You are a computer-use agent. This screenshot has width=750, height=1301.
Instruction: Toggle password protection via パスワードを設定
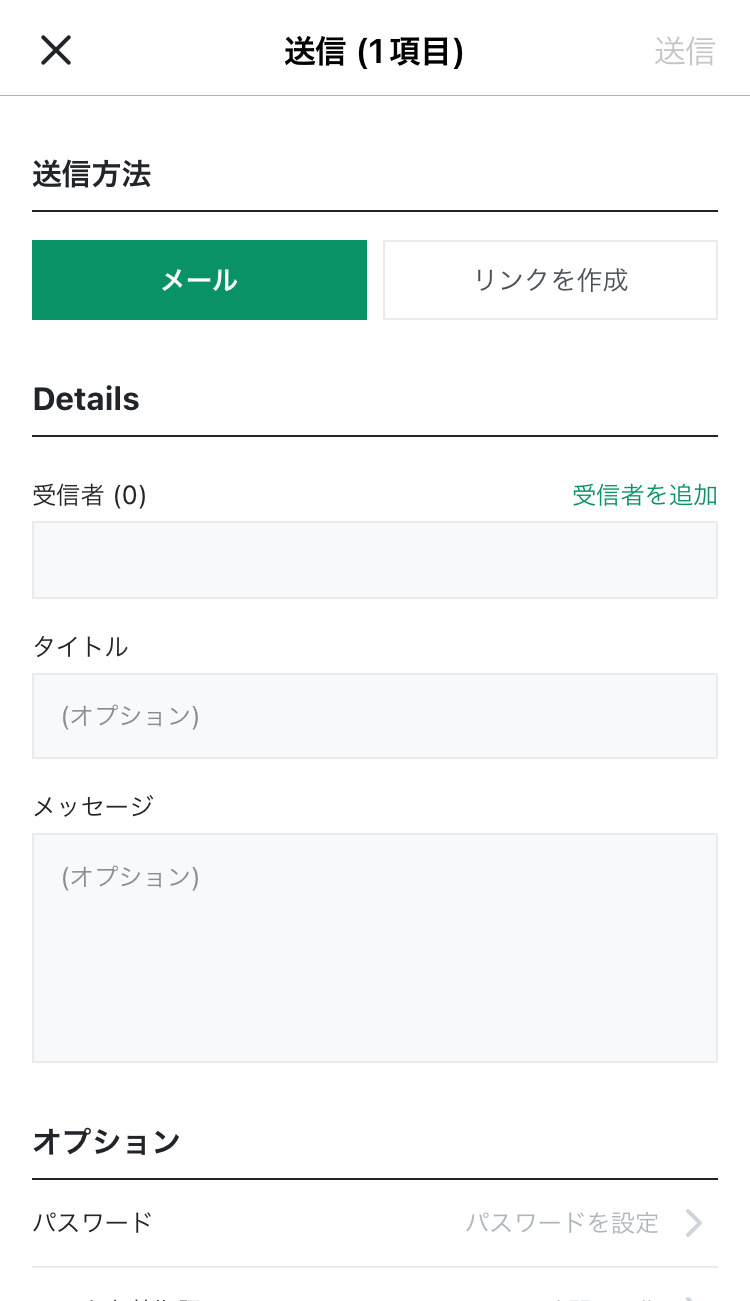(x=563, y=1222)
